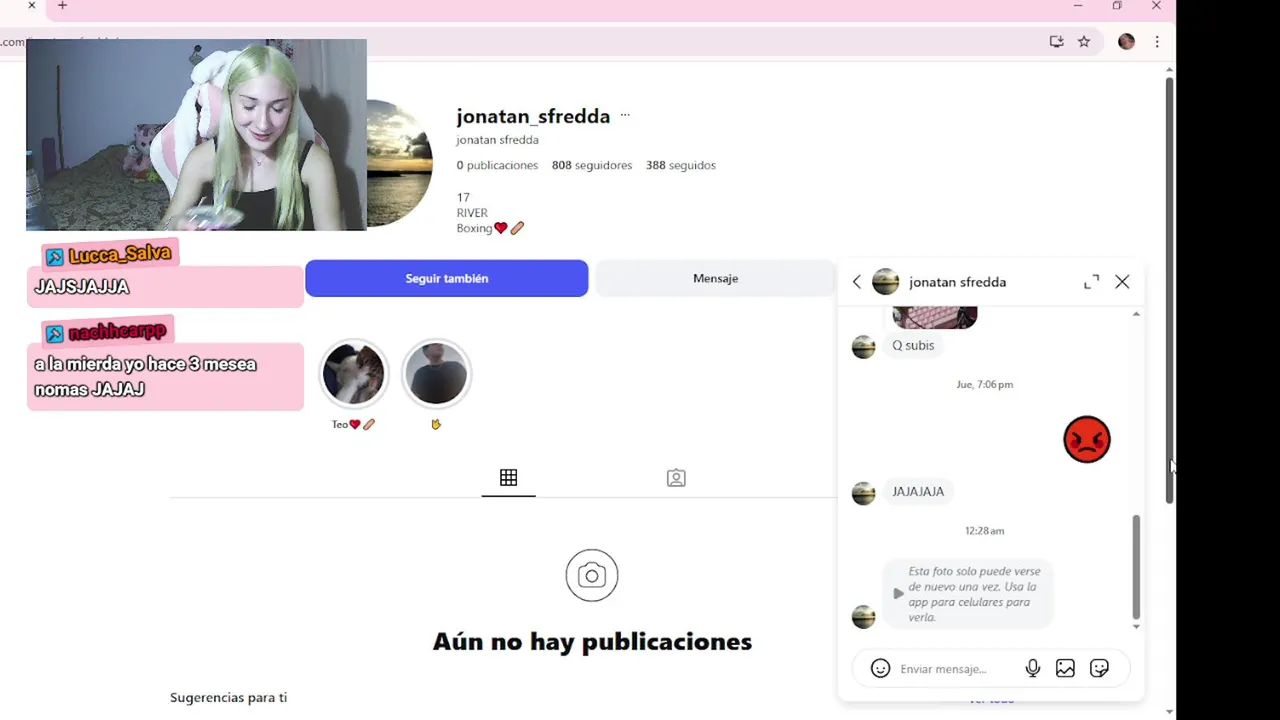Open the sticker picker icon
Image resolution: width=1280 pixels, height=720 pixels.
tap(1099, 669)
